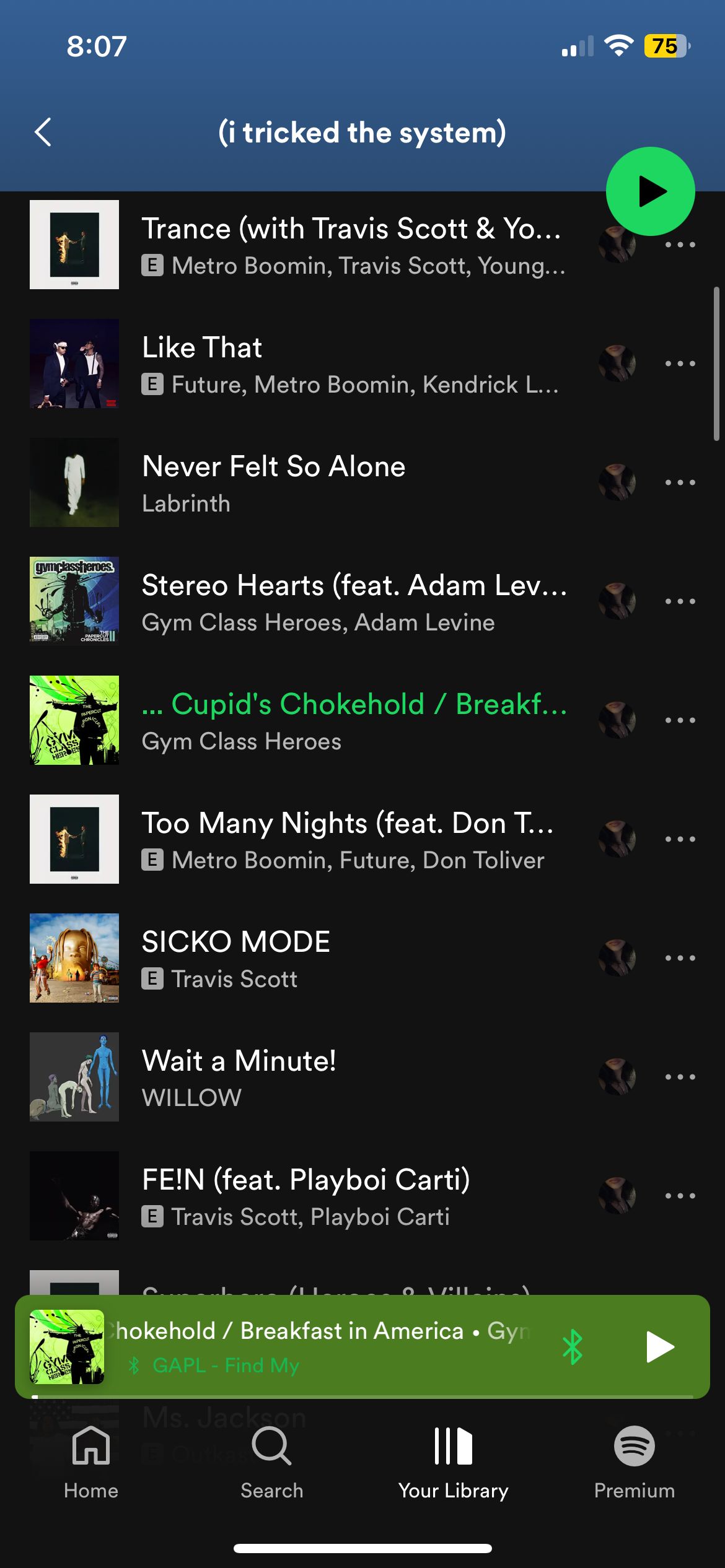Open more options for Wait a Minute!

(x=680, y=1077)
